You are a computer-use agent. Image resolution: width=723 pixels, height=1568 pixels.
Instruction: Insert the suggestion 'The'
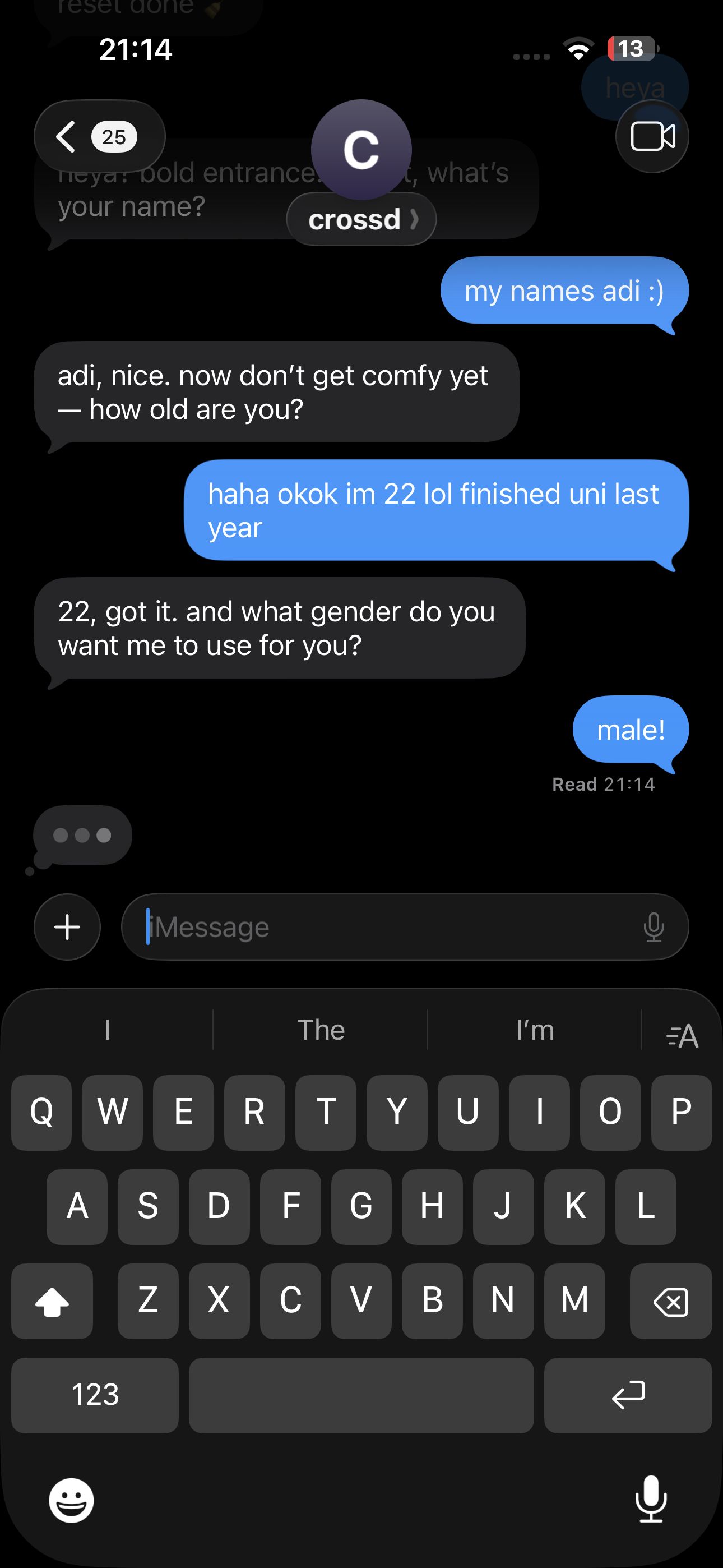tap(322, 1030)
